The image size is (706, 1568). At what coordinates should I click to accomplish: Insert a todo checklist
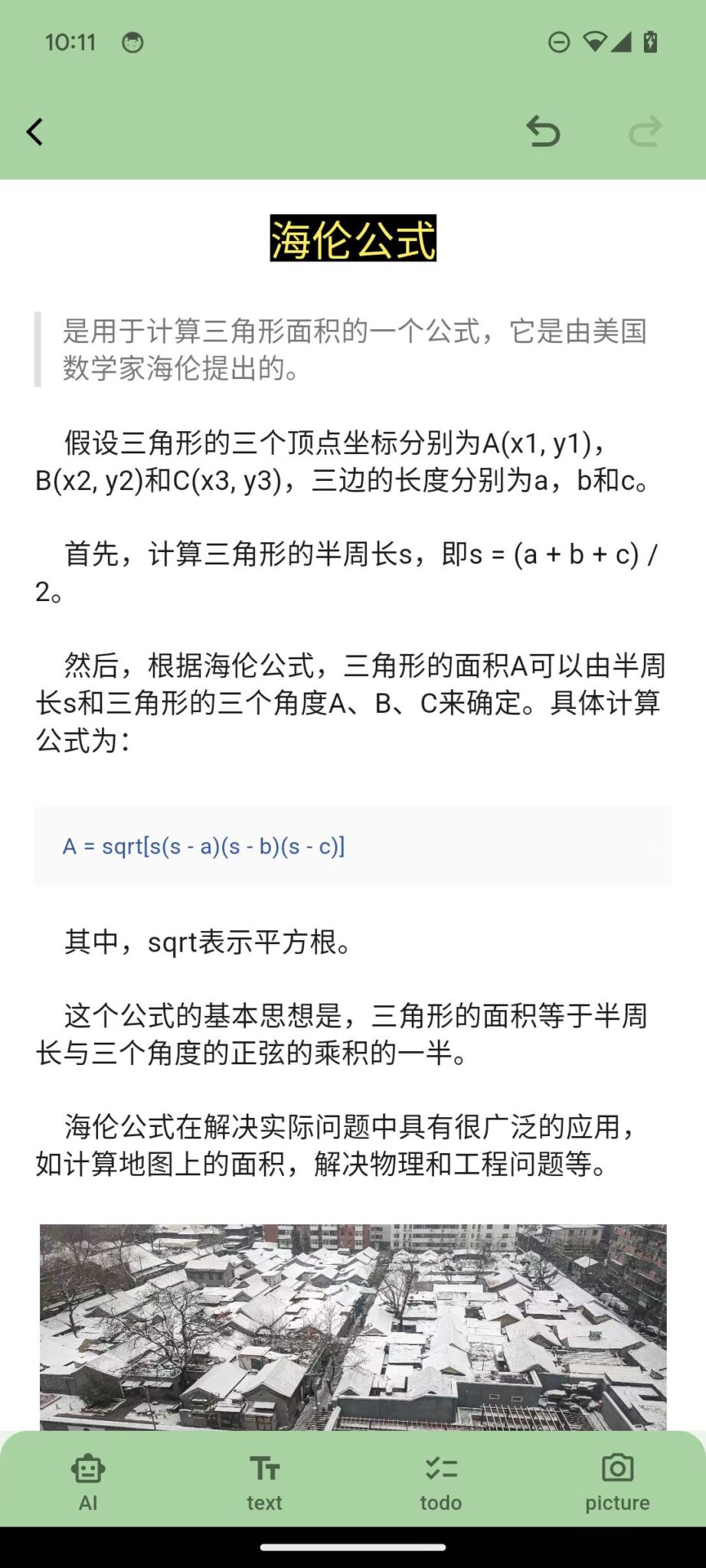tap(441, 1481)
